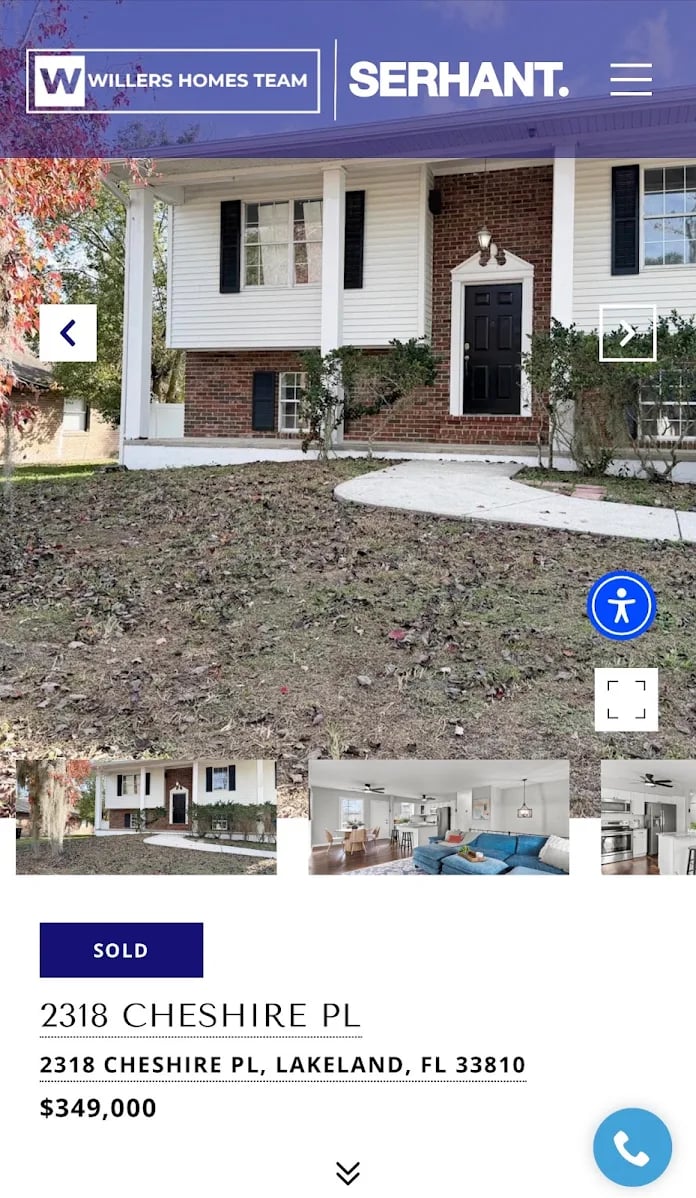Select the kitchen thumbnail
Screen dimensions: 696x1198
pos(648,817)
